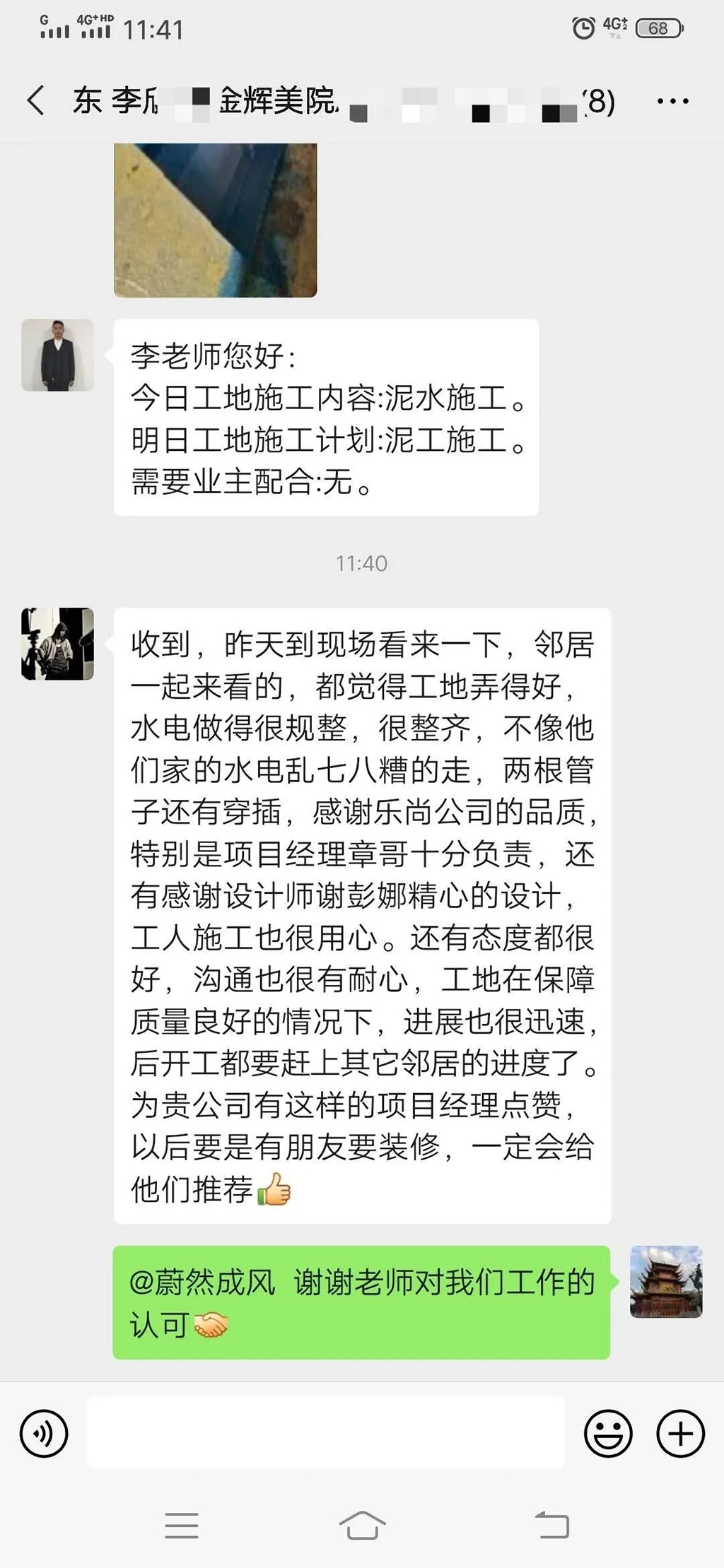Open the pagoda avatar profile
The image size is (724, 1568).
point(666,1281)
